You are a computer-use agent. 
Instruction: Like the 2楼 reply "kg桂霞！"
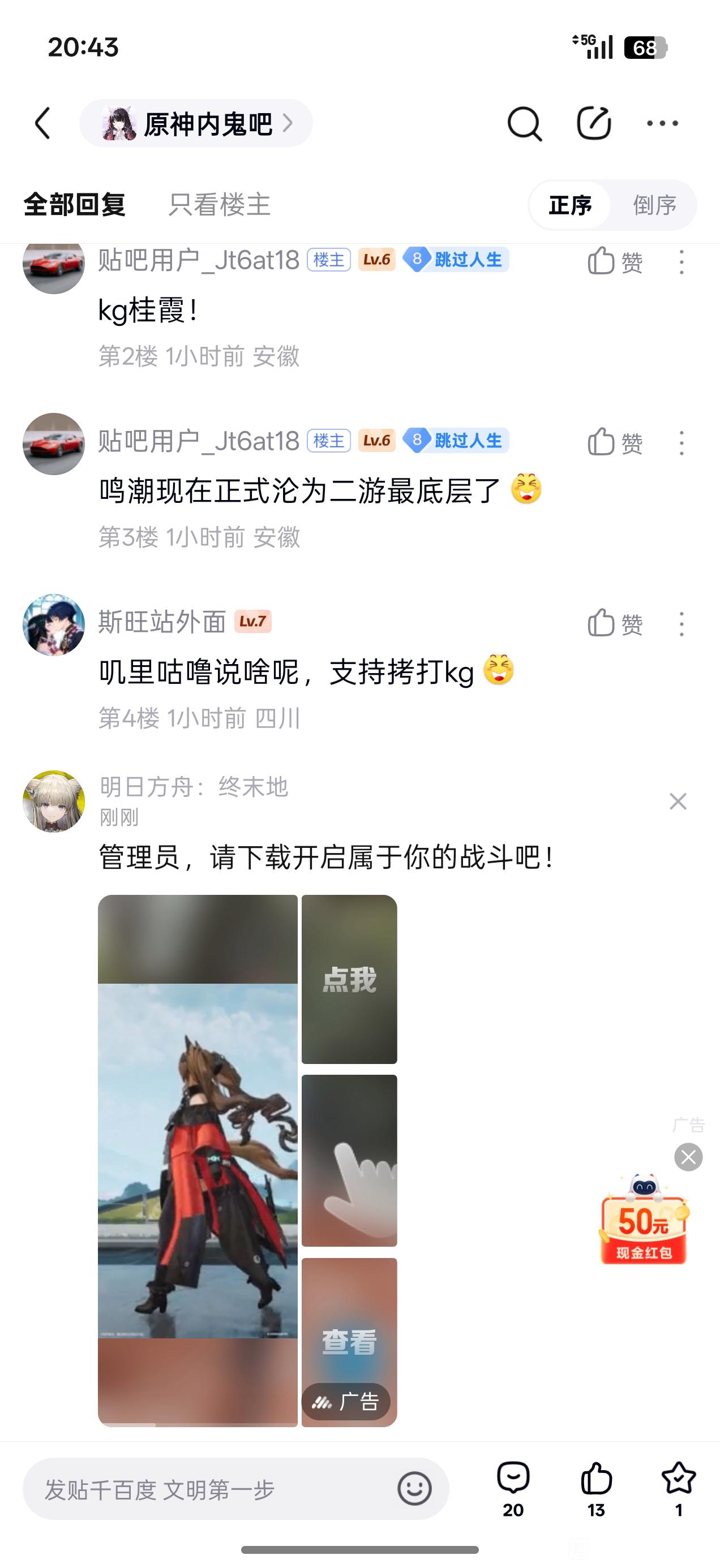[615, 262]
